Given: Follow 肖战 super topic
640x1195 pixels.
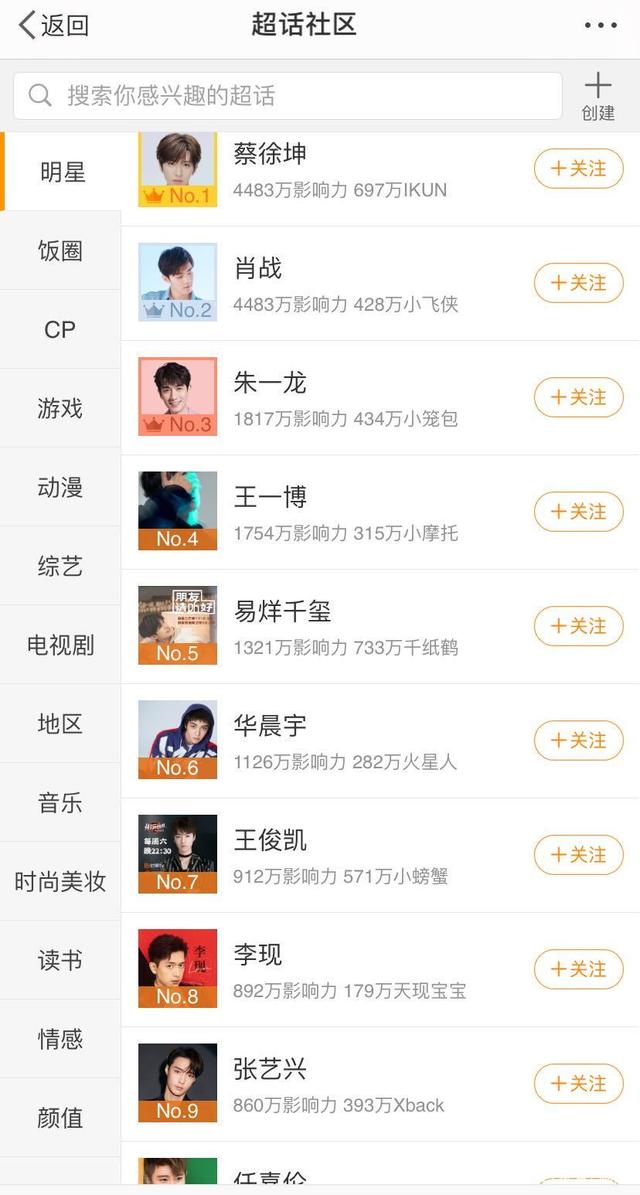Looking at the screenshot, I should point(579,283).
